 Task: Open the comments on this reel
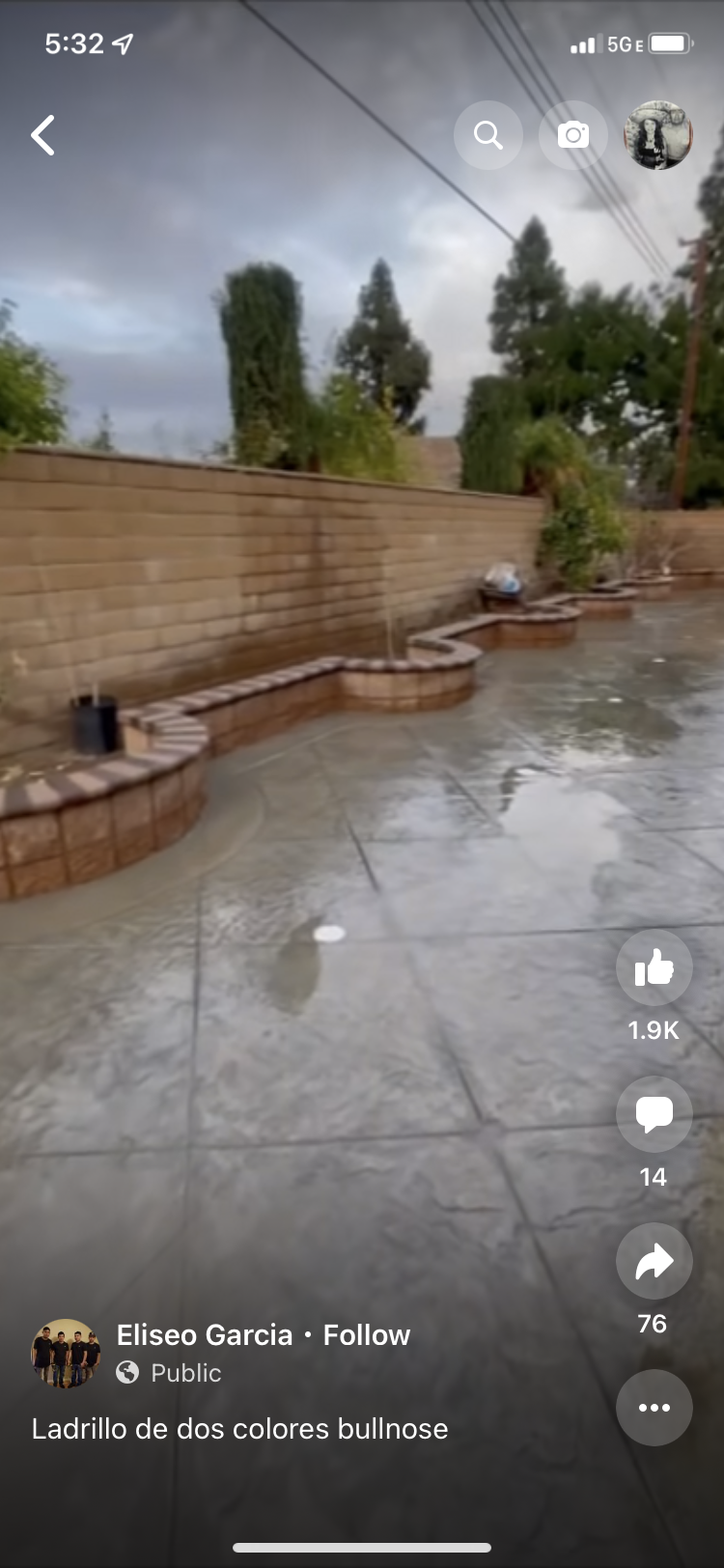(654, 1114)
